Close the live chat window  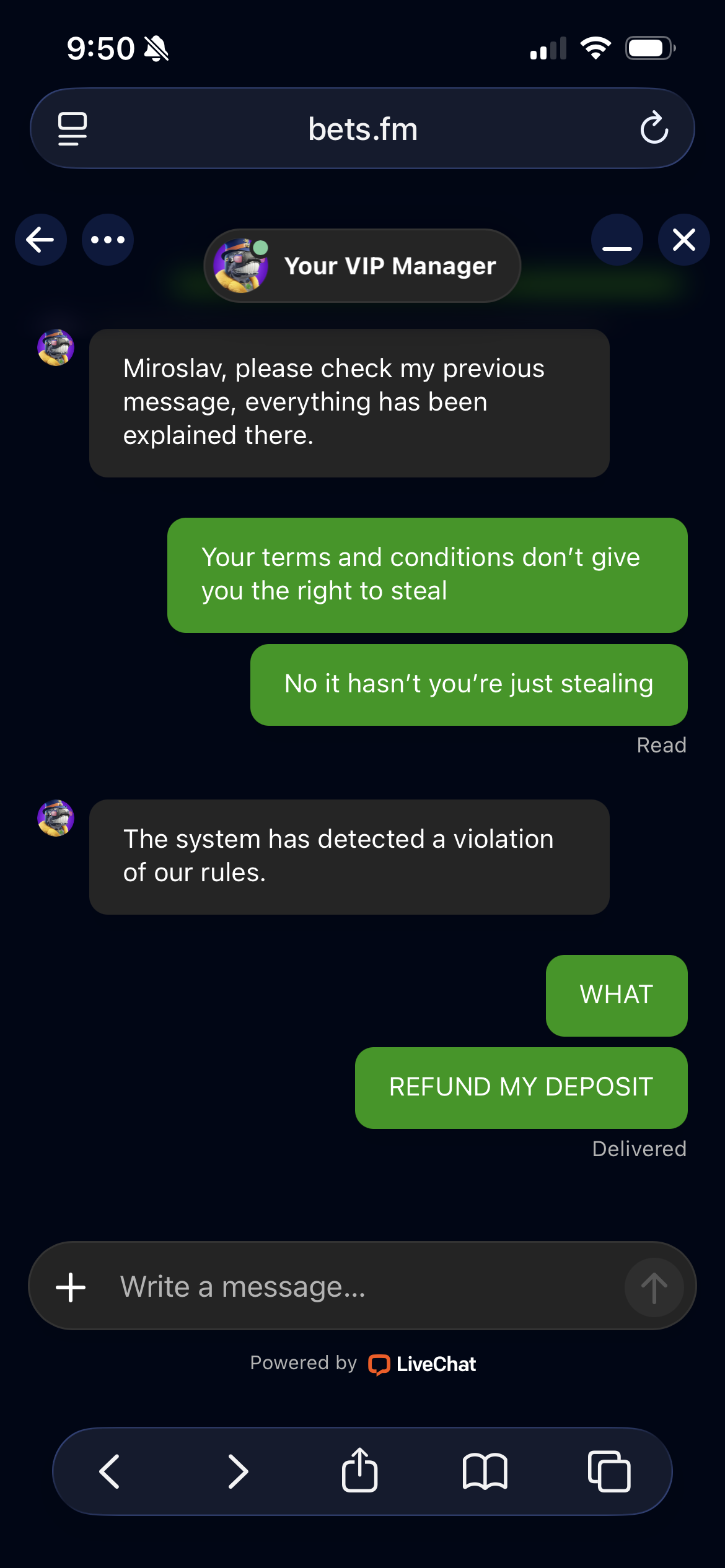(683, 240)
